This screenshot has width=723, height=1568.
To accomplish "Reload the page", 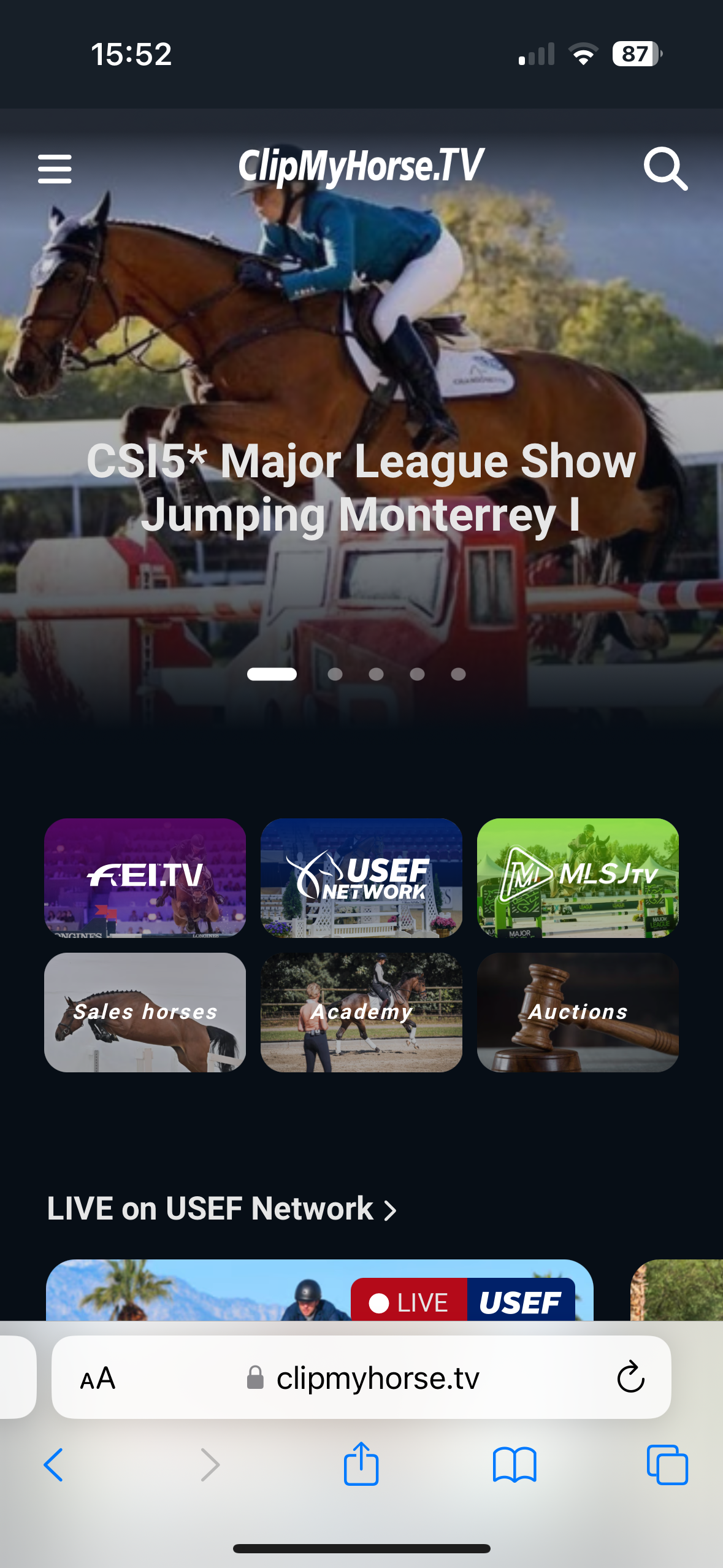I will (630, 1378).
